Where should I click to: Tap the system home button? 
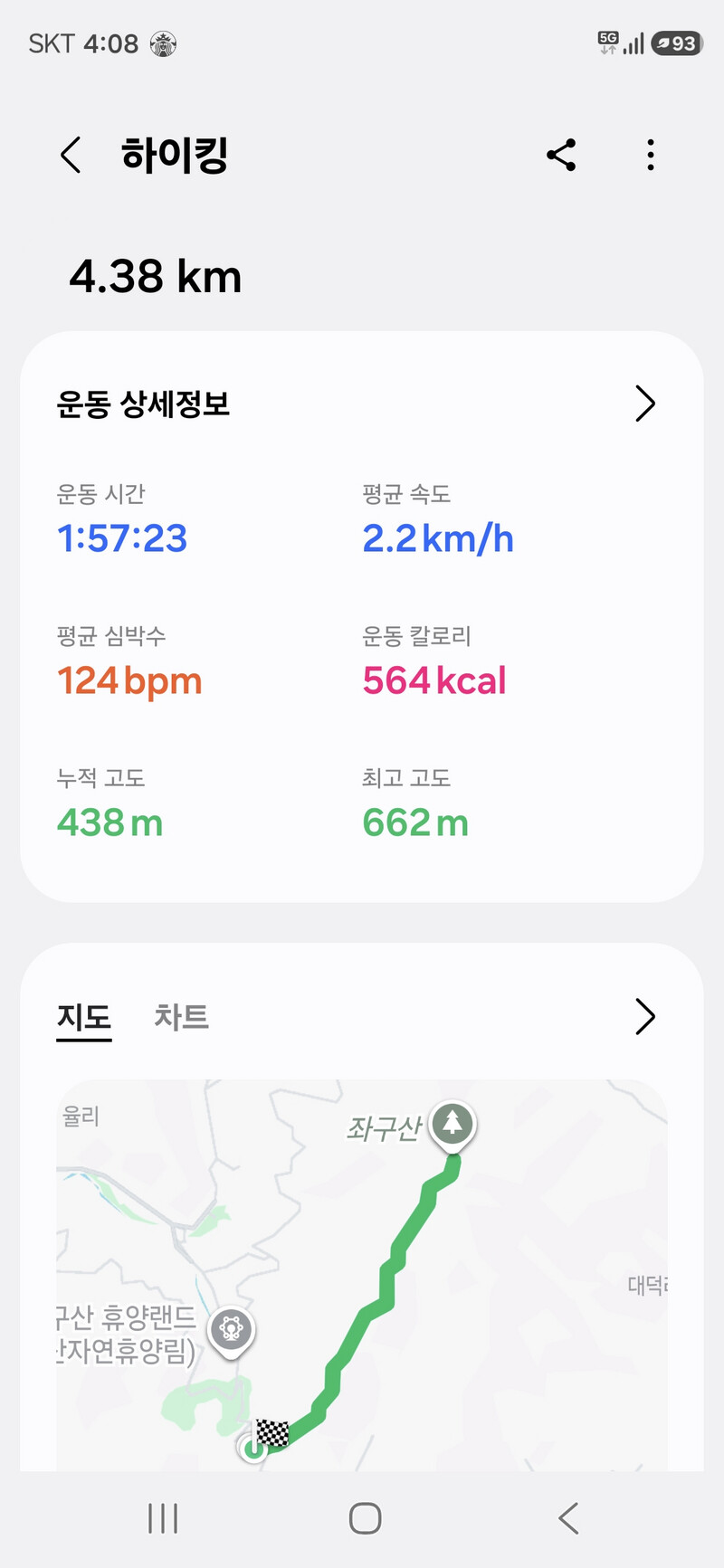(x=365, y=1518)
